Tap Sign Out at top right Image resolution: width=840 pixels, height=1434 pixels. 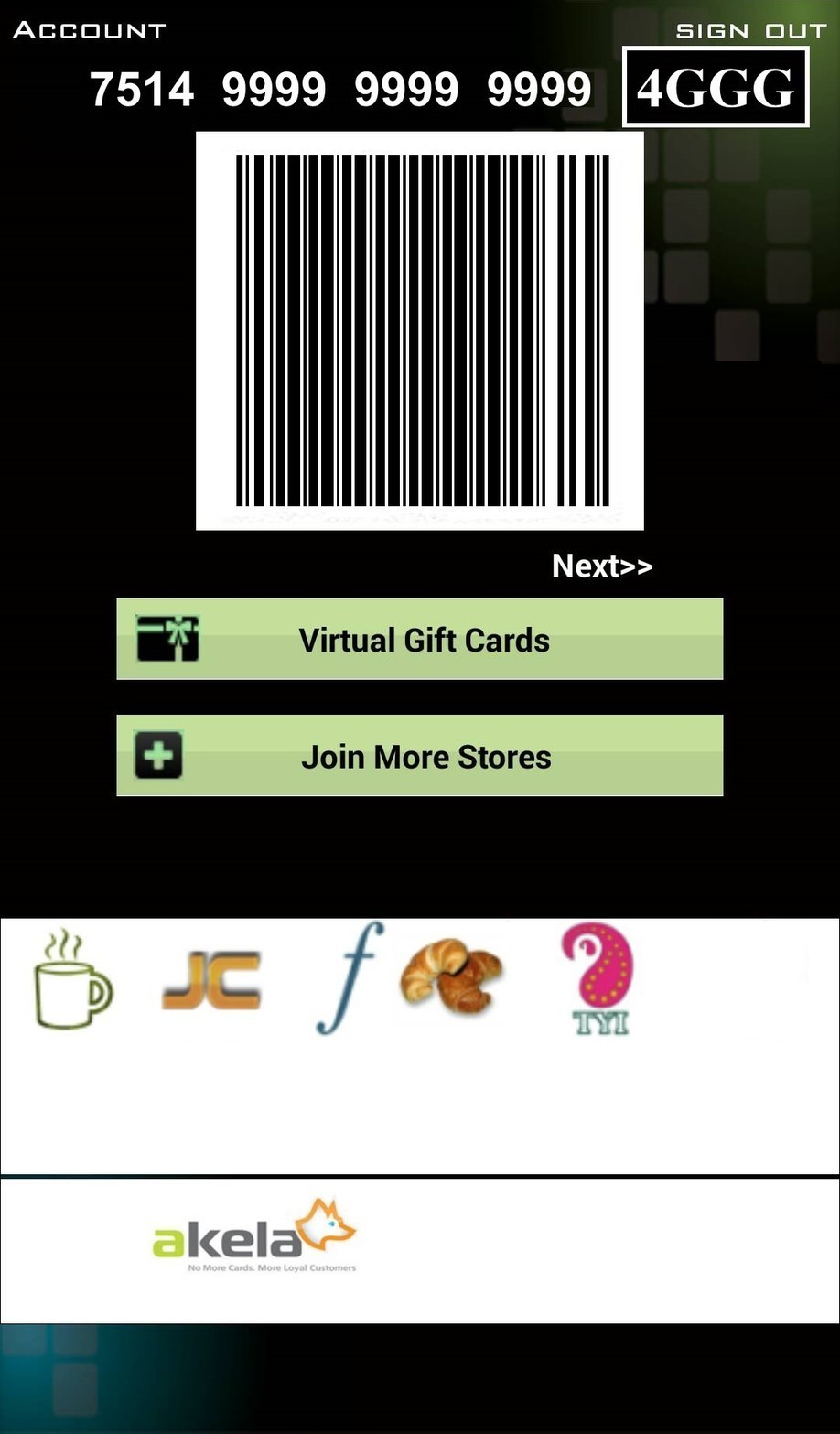(750, 31)
